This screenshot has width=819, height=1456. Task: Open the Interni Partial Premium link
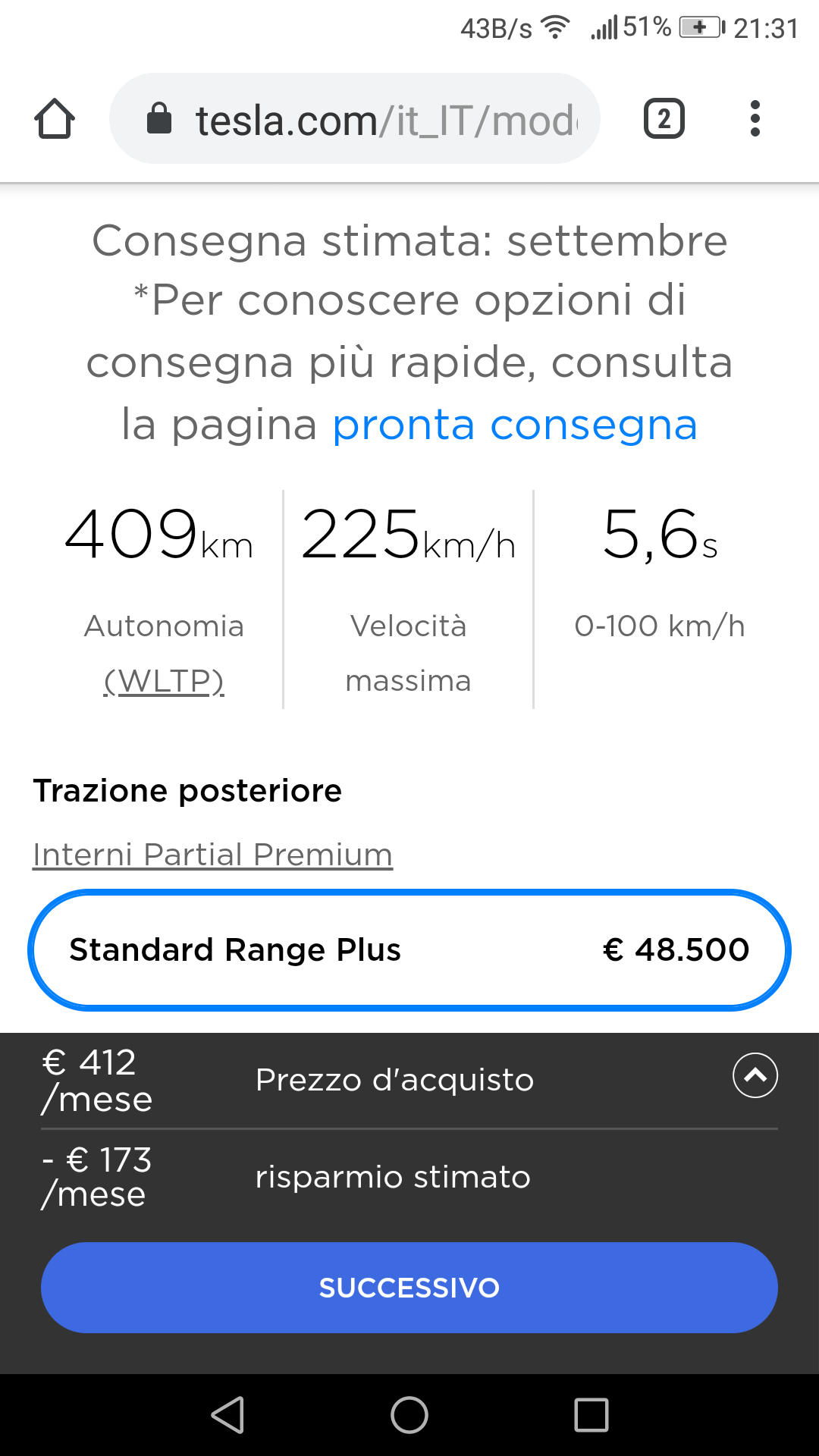coord(213,855)
